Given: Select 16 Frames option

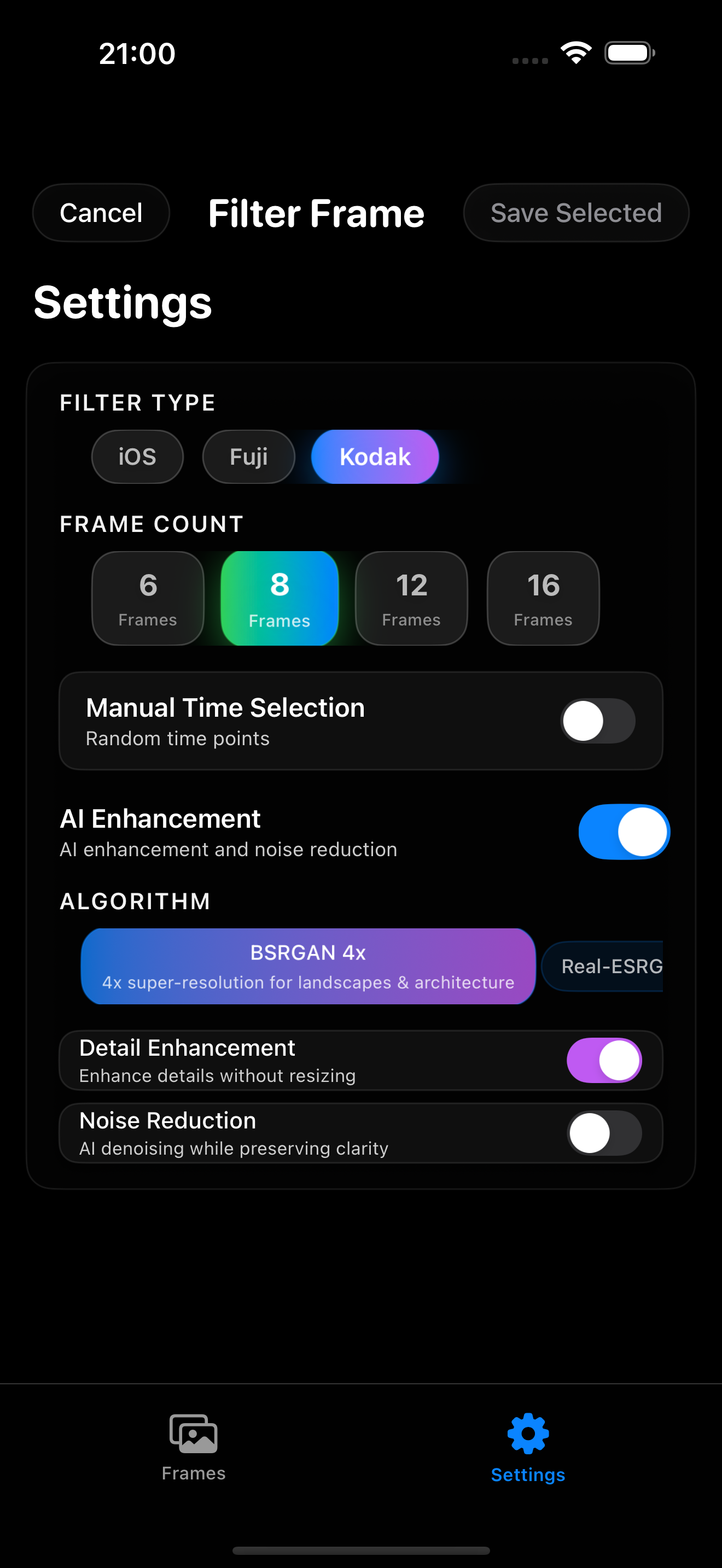Looking at the screenshot, I should (x=543, y=598).
